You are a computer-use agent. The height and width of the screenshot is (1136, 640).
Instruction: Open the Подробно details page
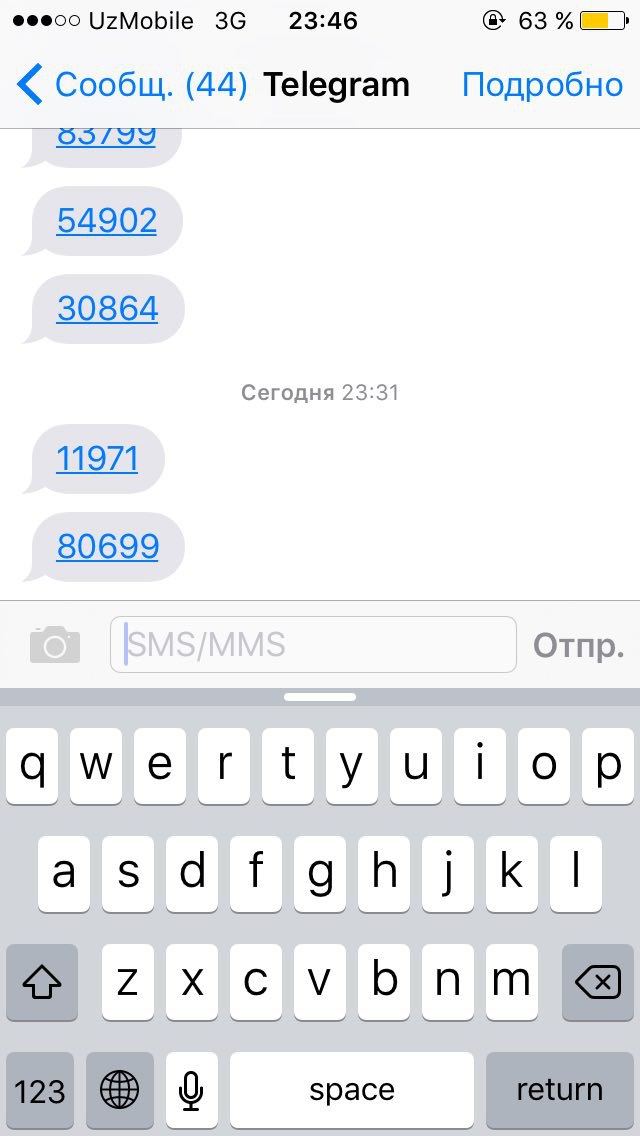coord(542,85)
